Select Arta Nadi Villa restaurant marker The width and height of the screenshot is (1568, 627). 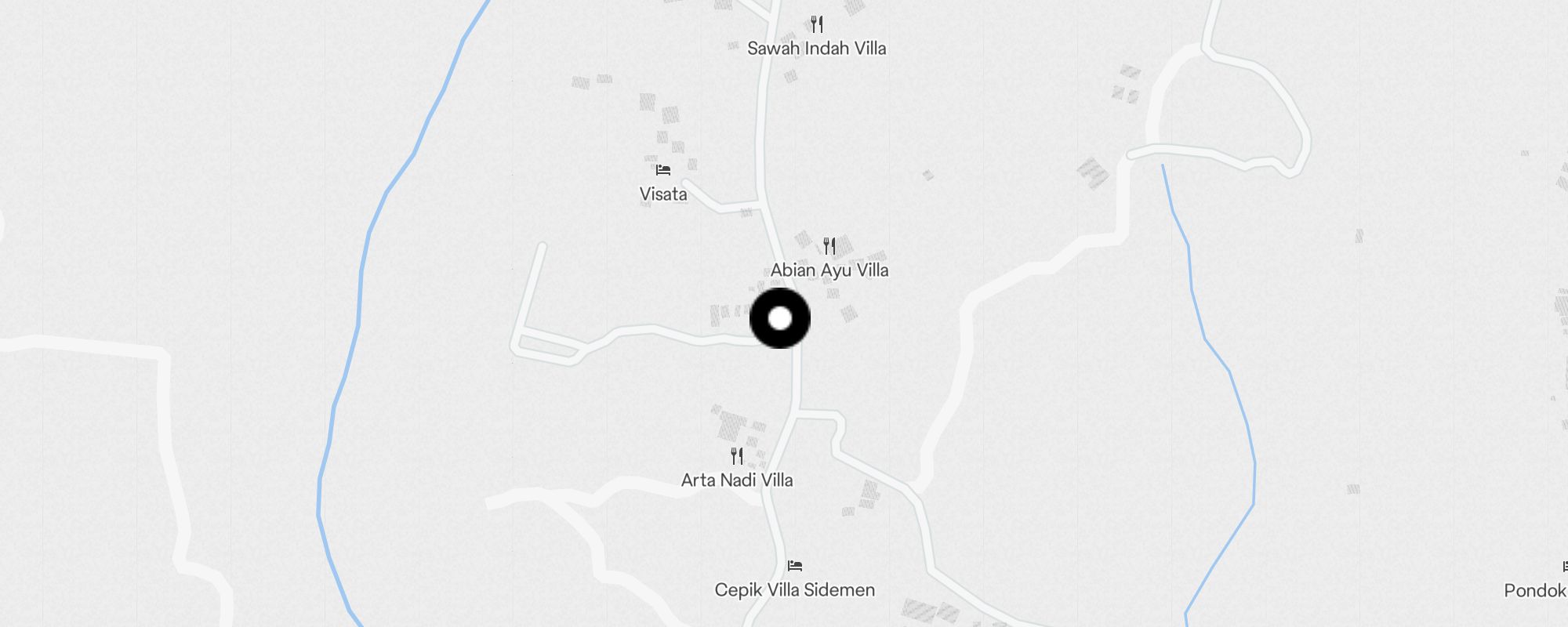coord(737,457)
